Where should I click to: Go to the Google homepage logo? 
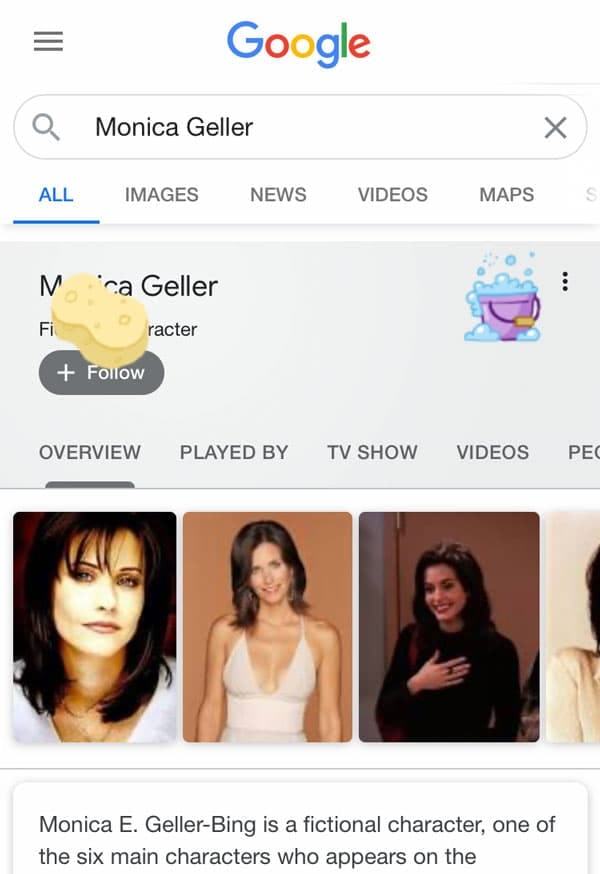coord(298,43)
